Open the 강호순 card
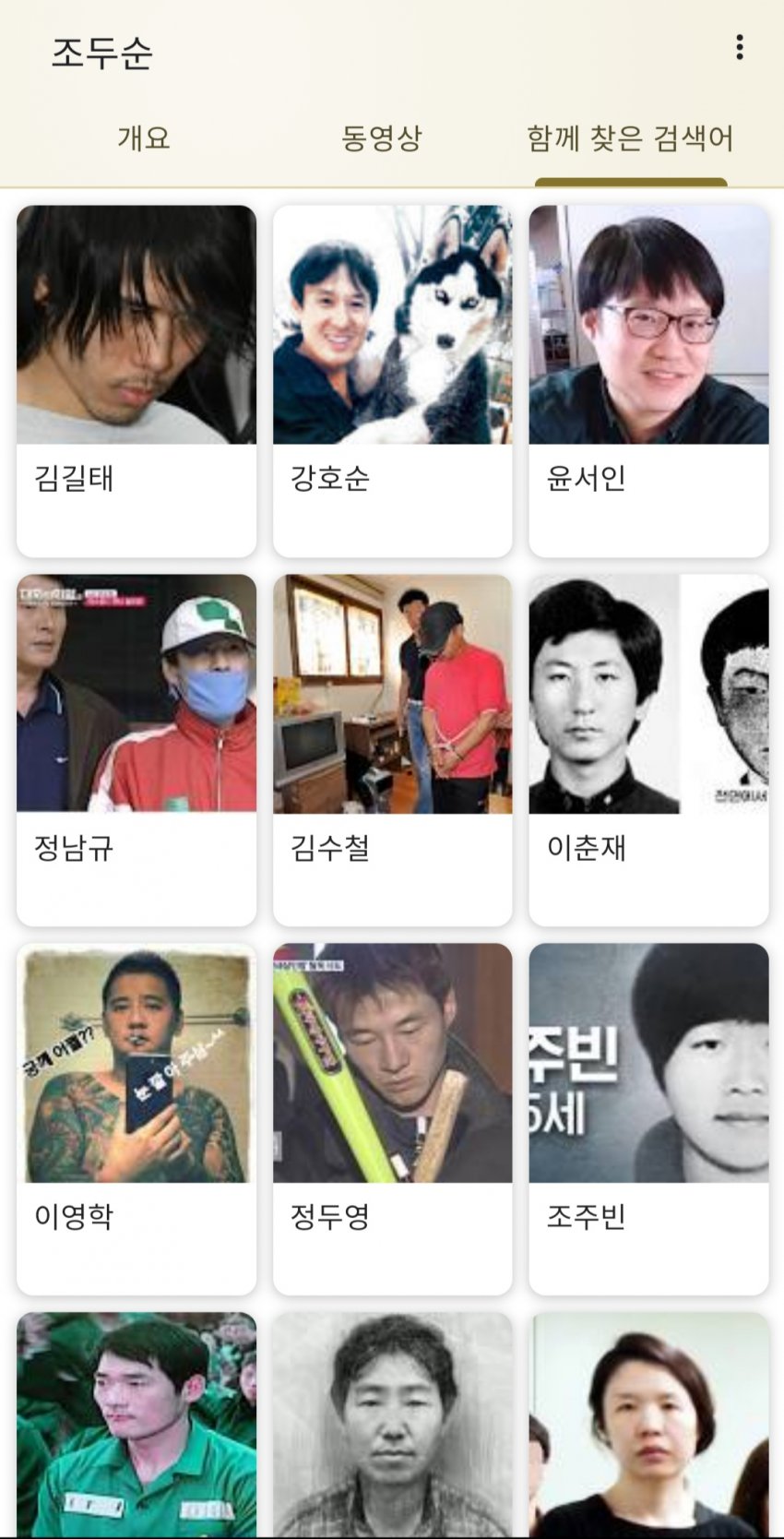The image size is (784, 1539). (x=392, y=379)
